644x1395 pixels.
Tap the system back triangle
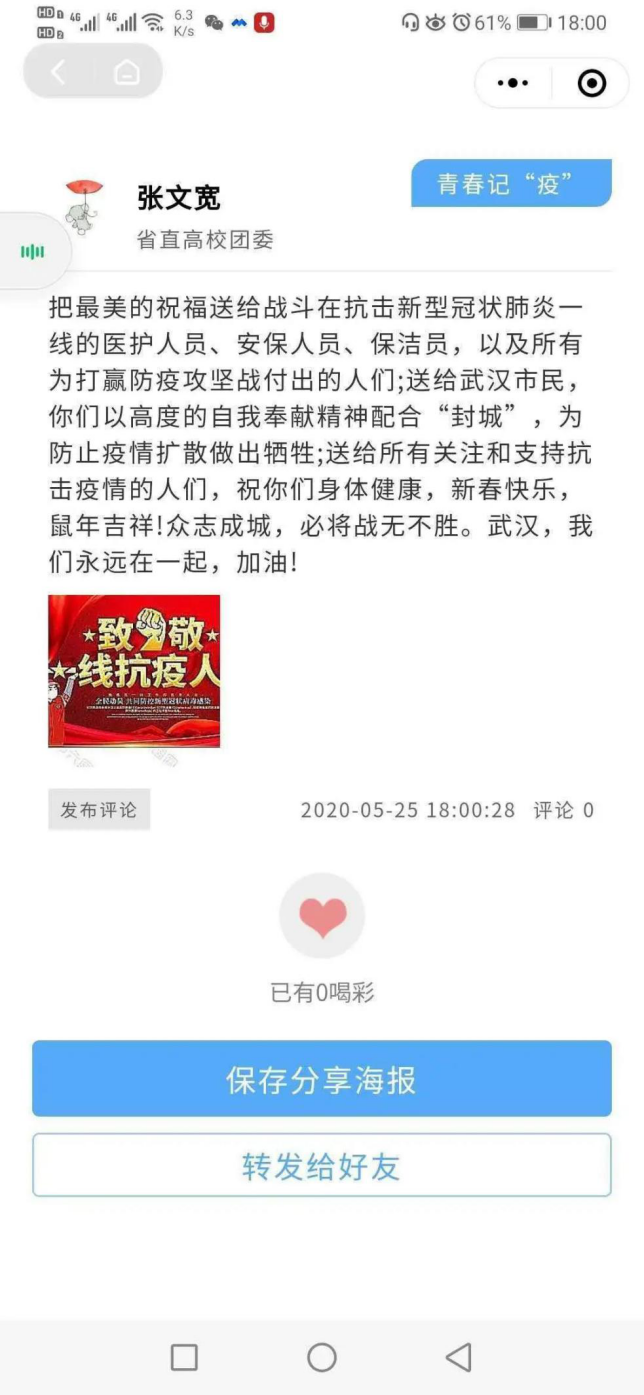click(459, 1357)
